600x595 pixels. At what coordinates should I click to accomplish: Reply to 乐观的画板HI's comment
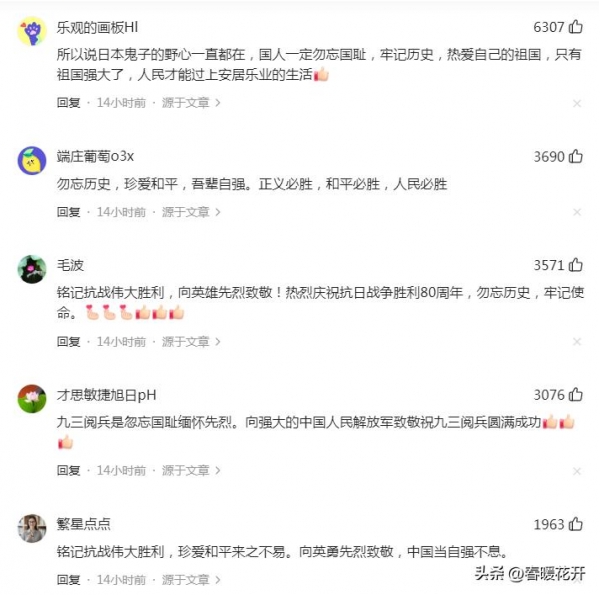pos(68,103)
